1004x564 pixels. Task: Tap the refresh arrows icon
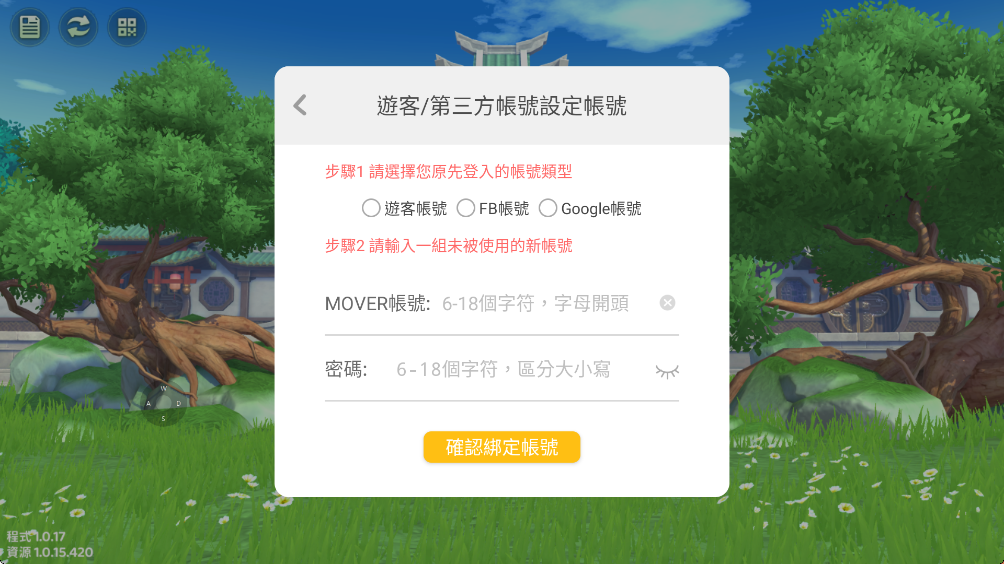click(78, 27)
